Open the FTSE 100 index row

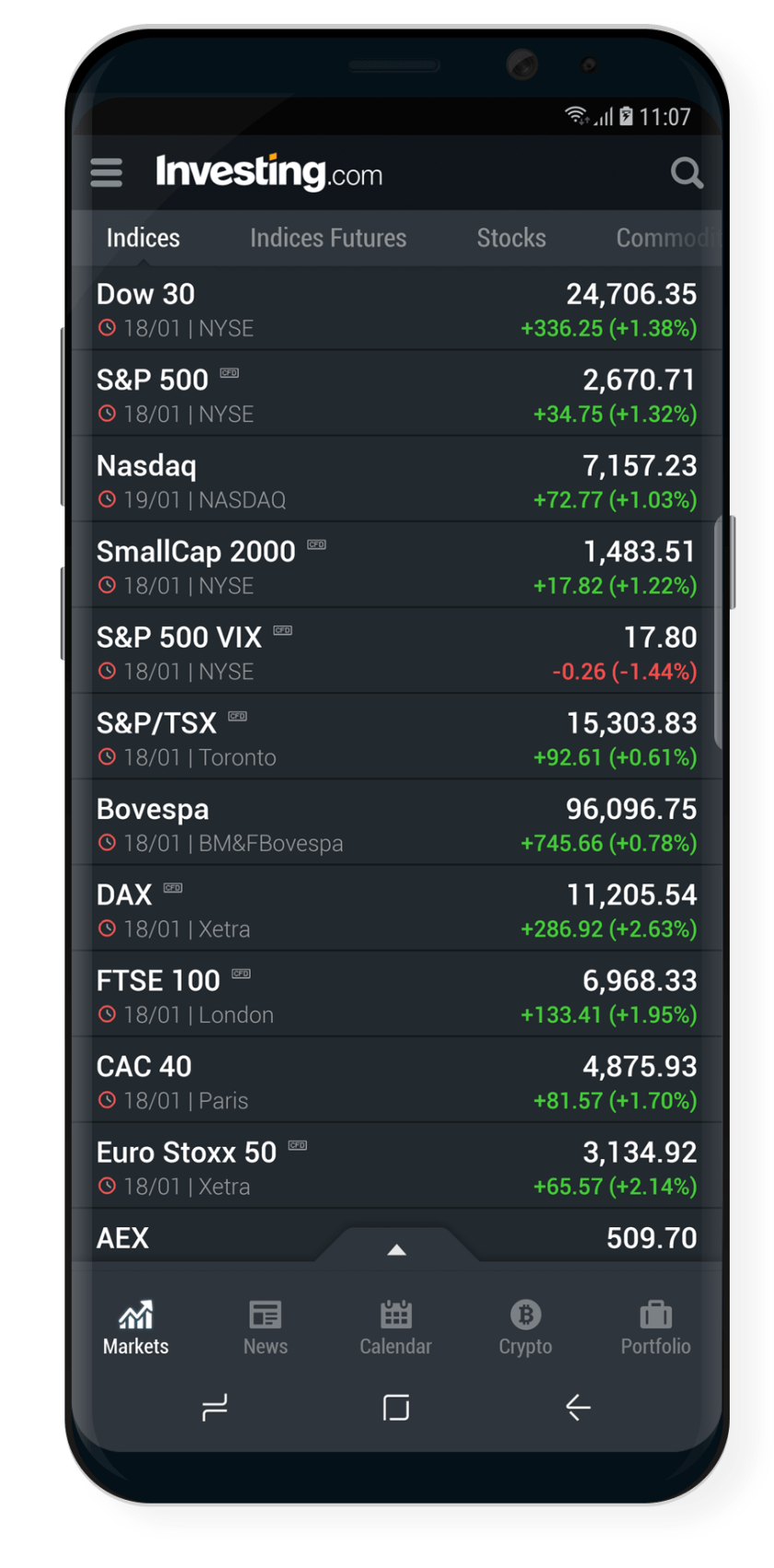tap(396, 995)
